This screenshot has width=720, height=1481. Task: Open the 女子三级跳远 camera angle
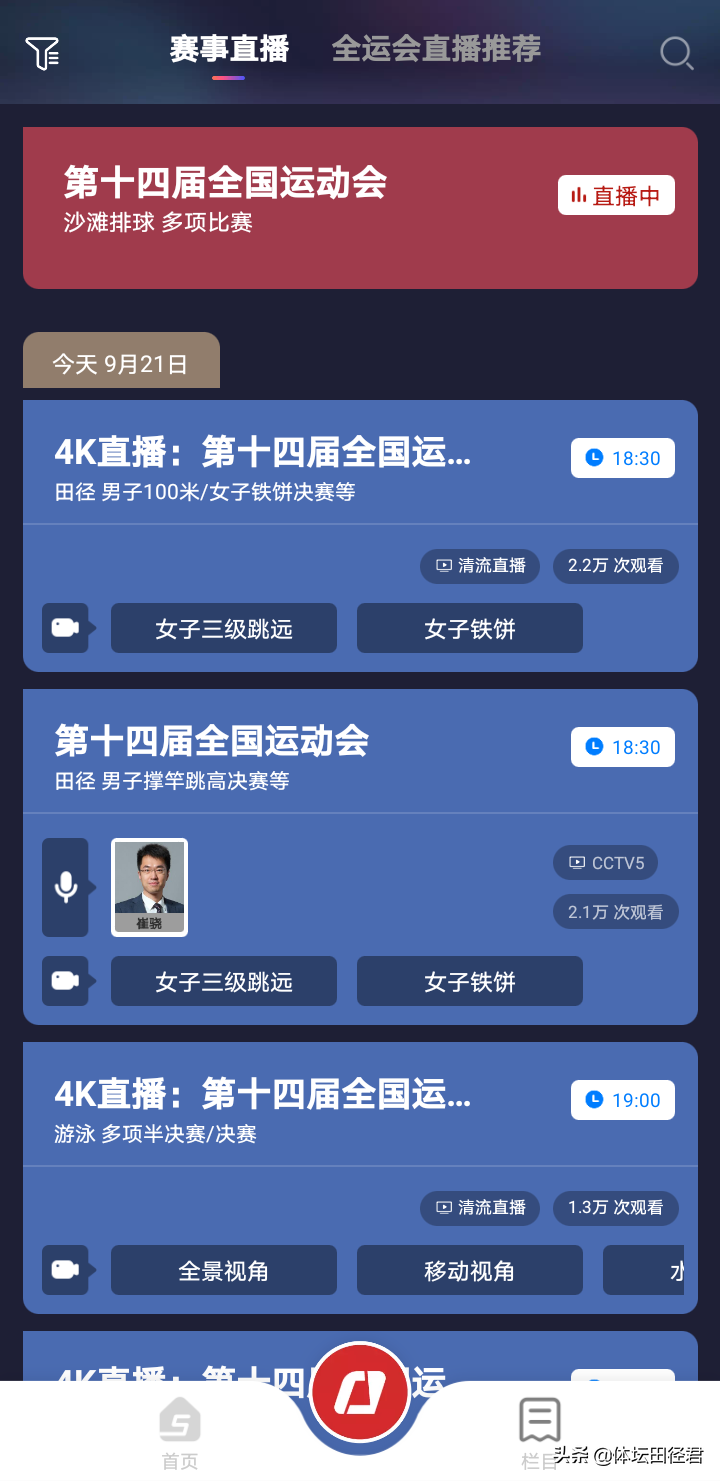(x=223, y=628)
